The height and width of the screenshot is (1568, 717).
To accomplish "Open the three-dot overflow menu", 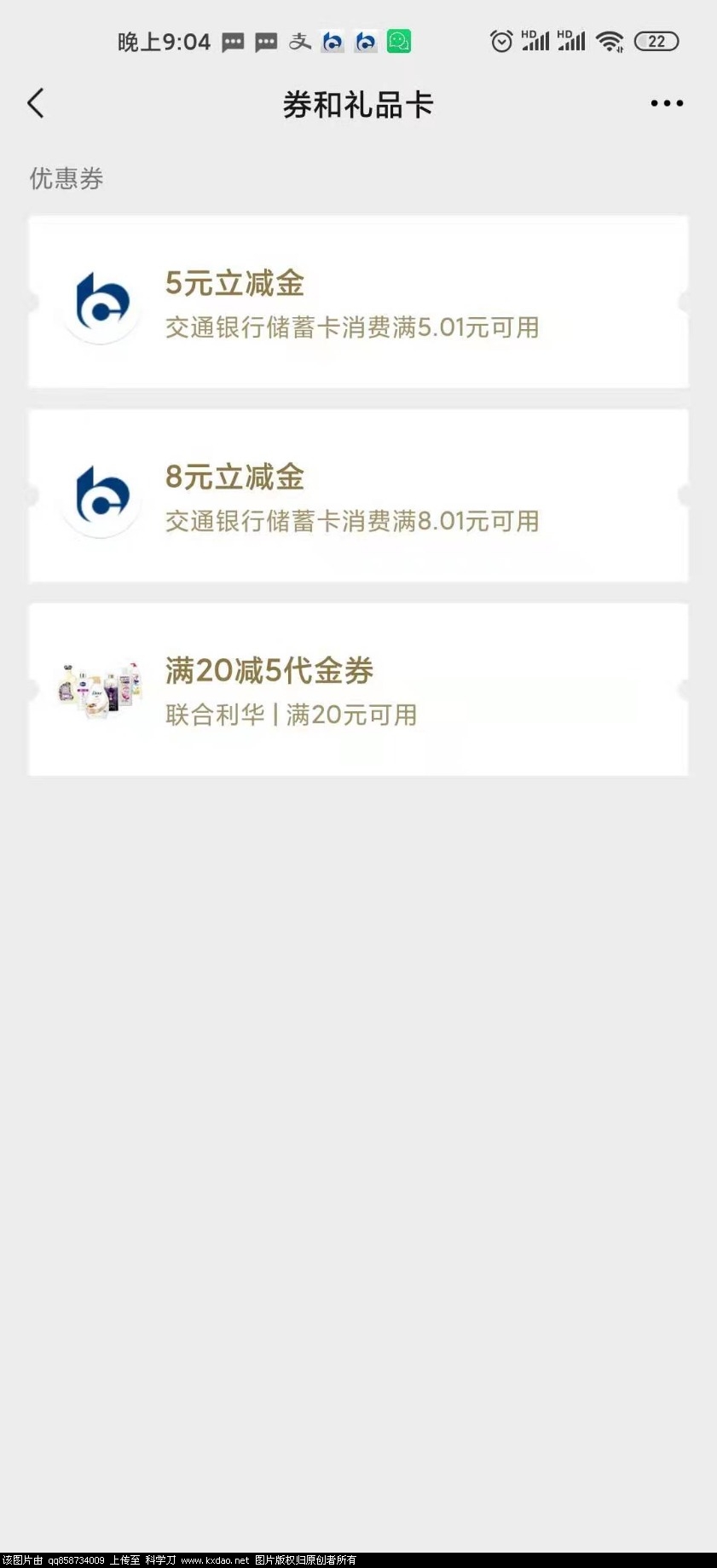I will 666,104.
